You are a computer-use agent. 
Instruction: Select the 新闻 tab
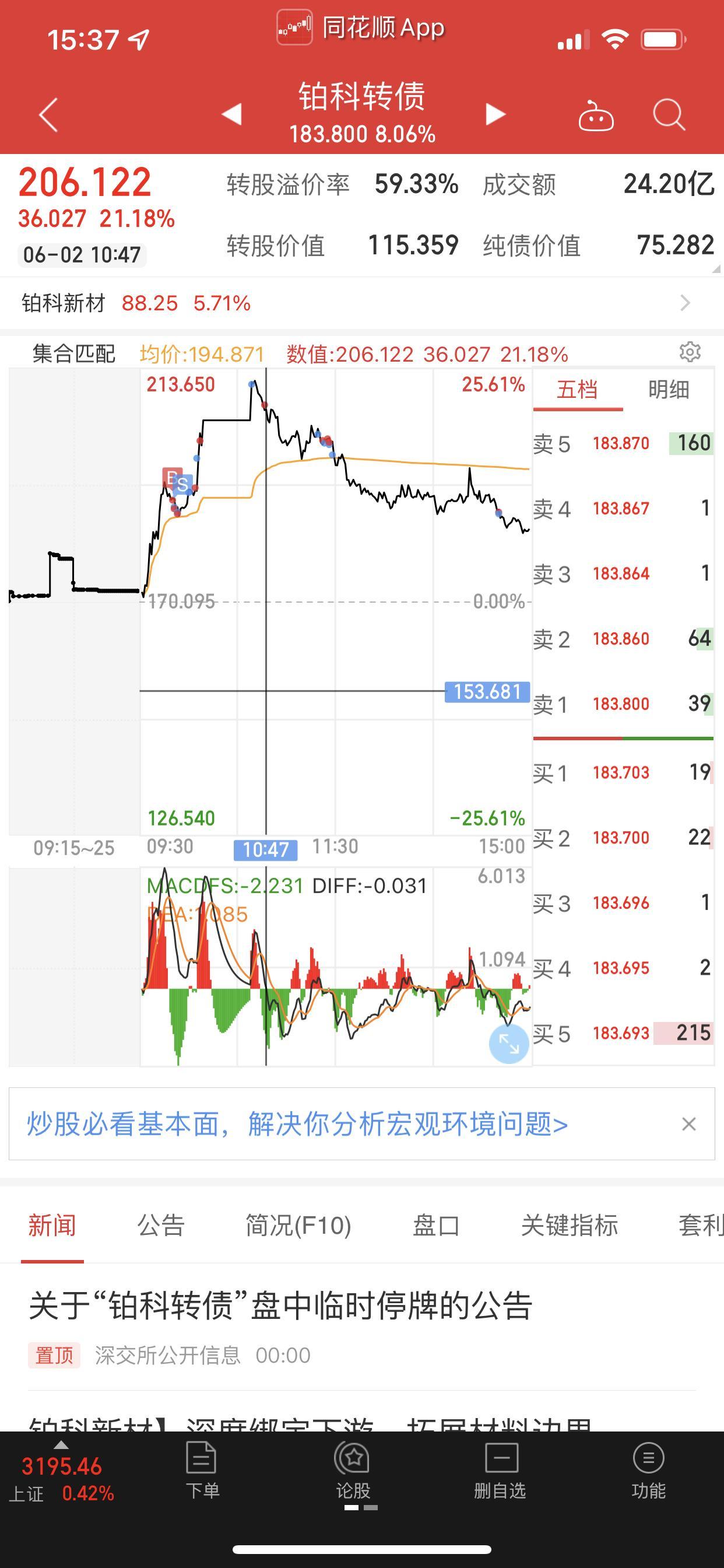coord(52,1226)
